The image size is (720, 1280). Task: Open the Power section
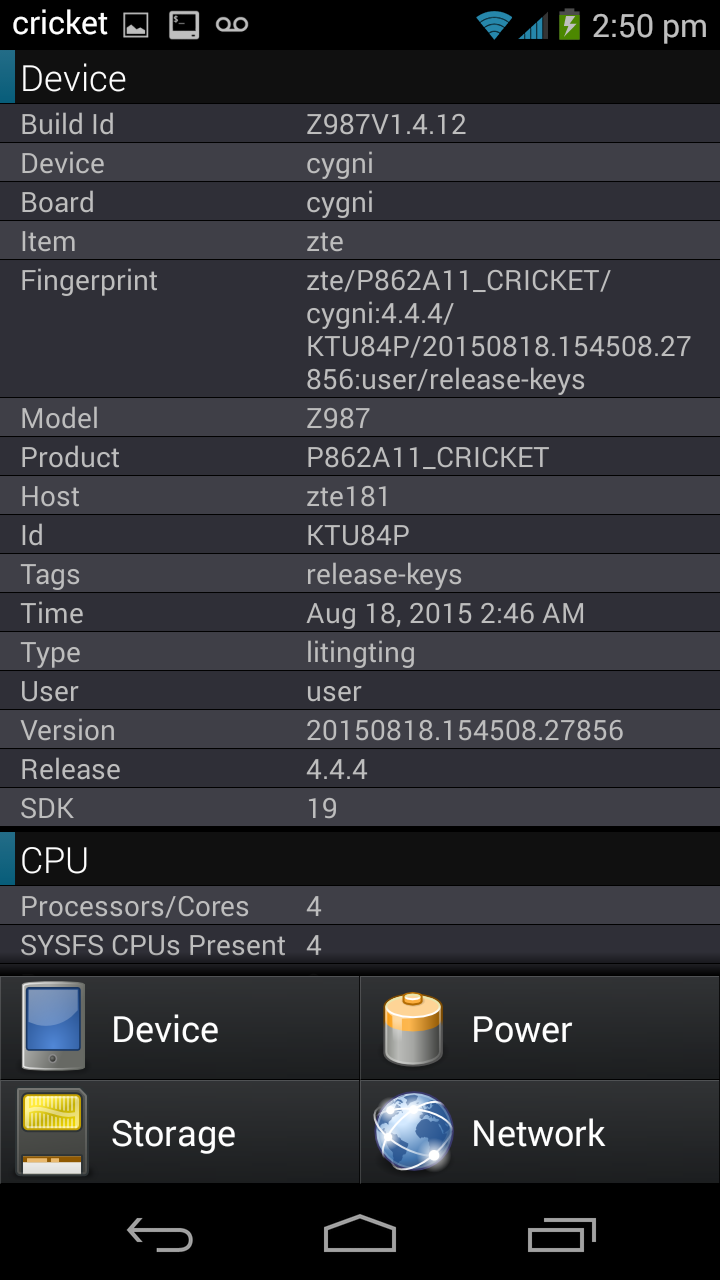point(540,1028)
